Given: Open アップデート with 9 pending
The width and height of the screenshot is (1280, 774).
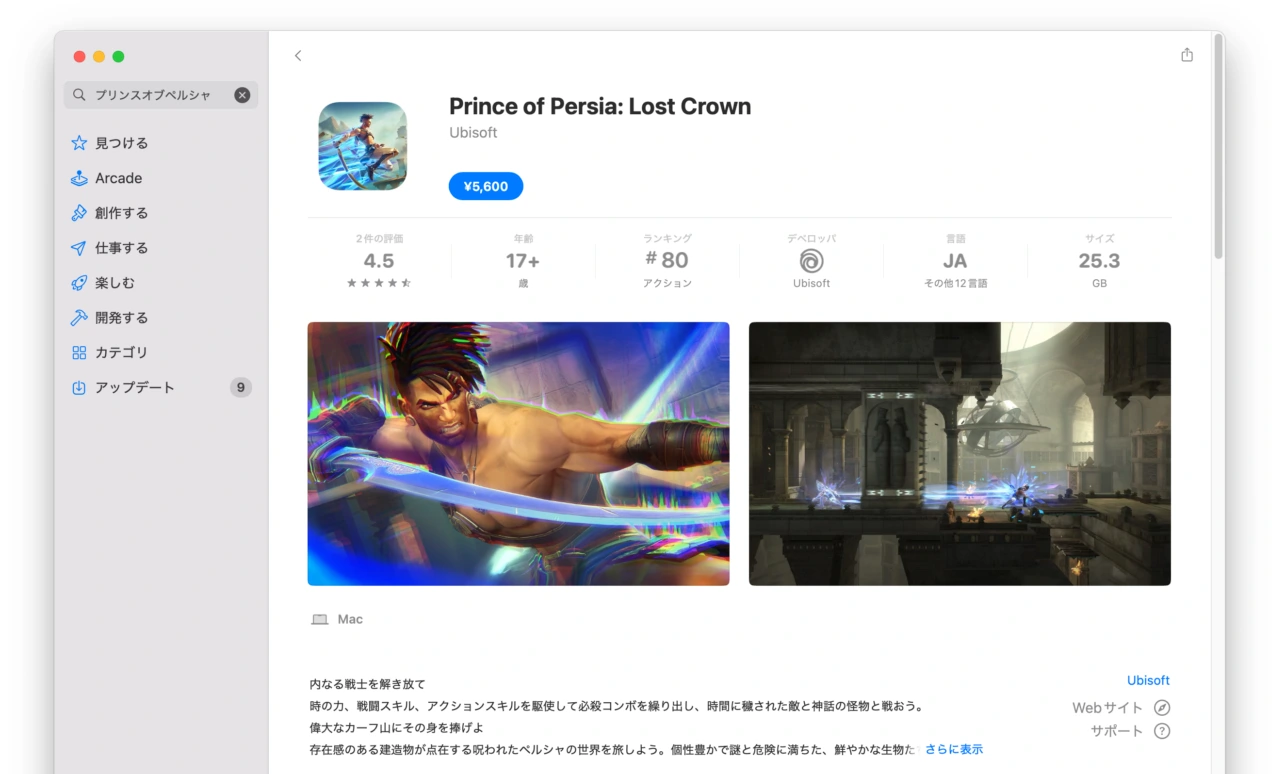Looking at the screenshot, I should click(x=134, y=388).
